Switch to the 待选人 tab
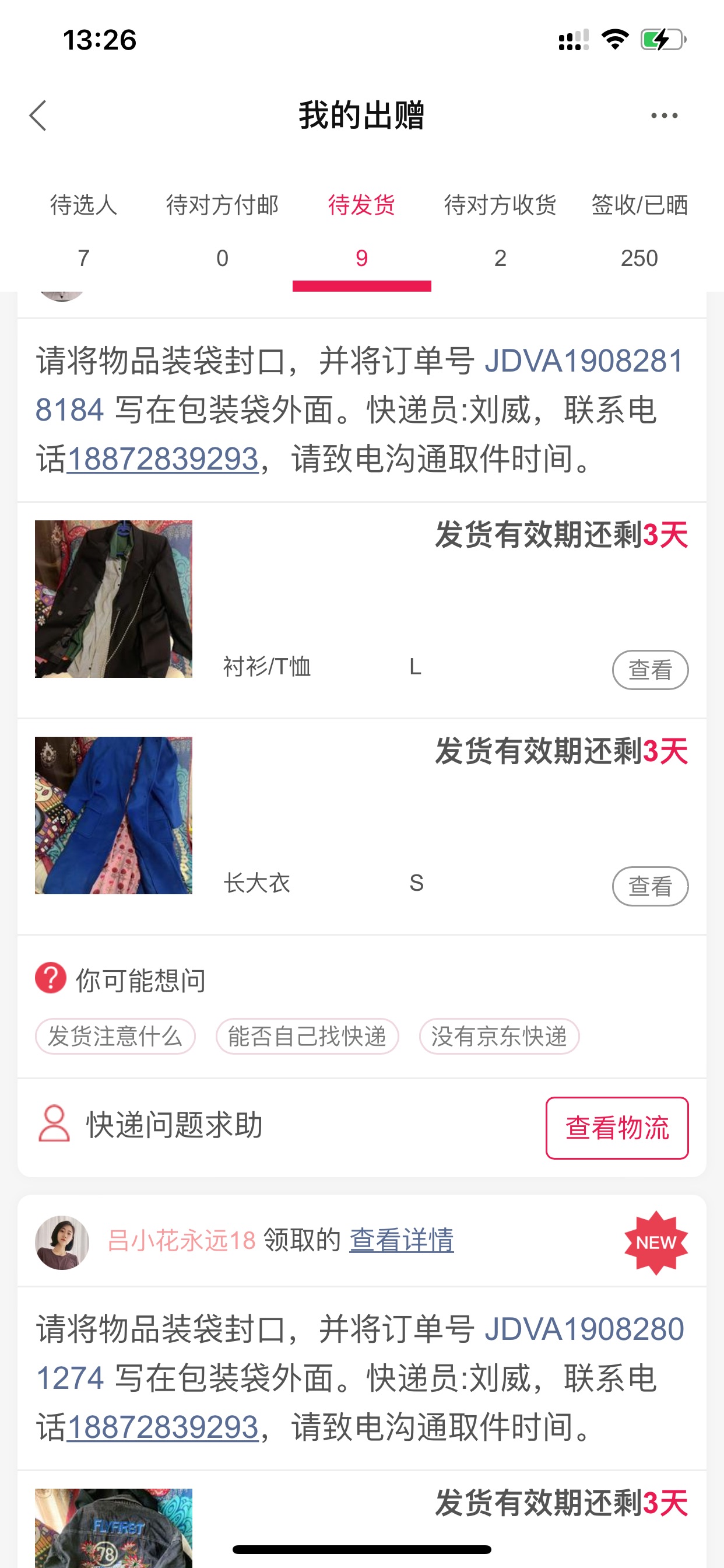Image resolution: width=724 pixels, height=1568 pixels. pos(84,232)
